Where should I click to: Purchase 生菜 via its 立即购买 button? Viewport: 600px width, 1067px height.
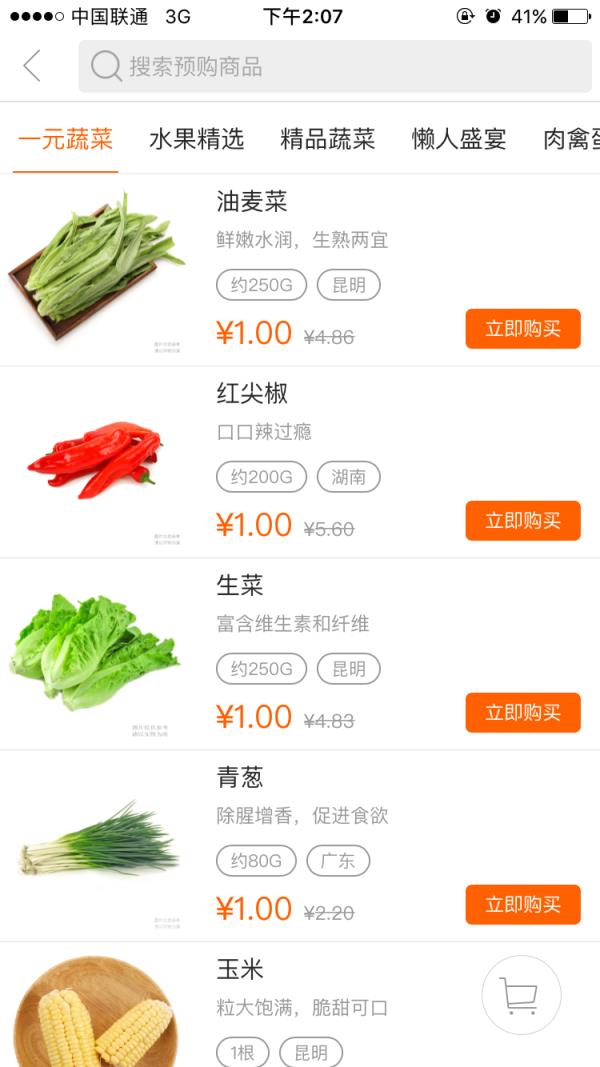click(522, 713)
